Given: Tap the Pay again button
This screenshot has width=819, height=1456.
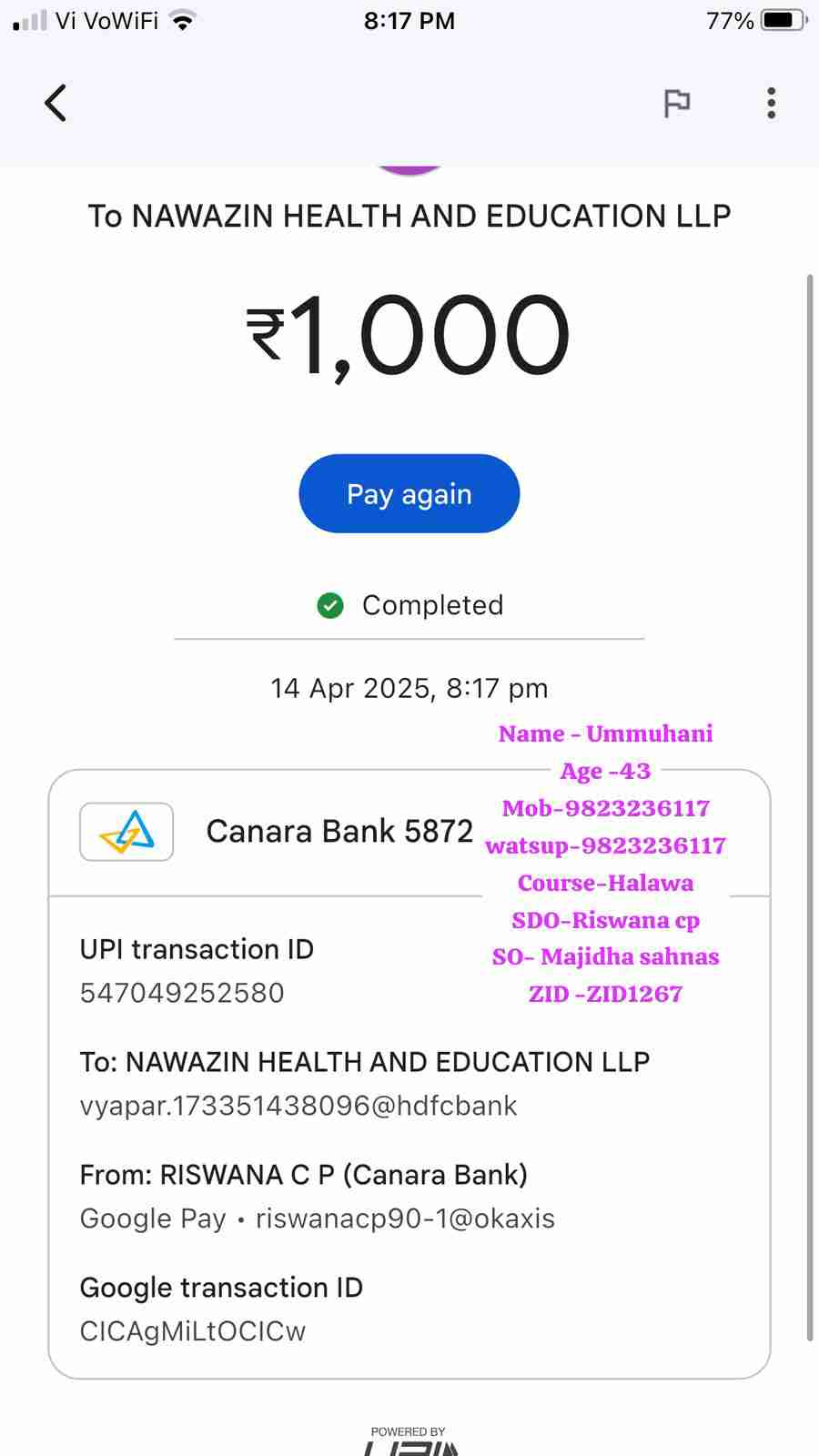Looking at the screenshot, I should (x=409, y=493).
